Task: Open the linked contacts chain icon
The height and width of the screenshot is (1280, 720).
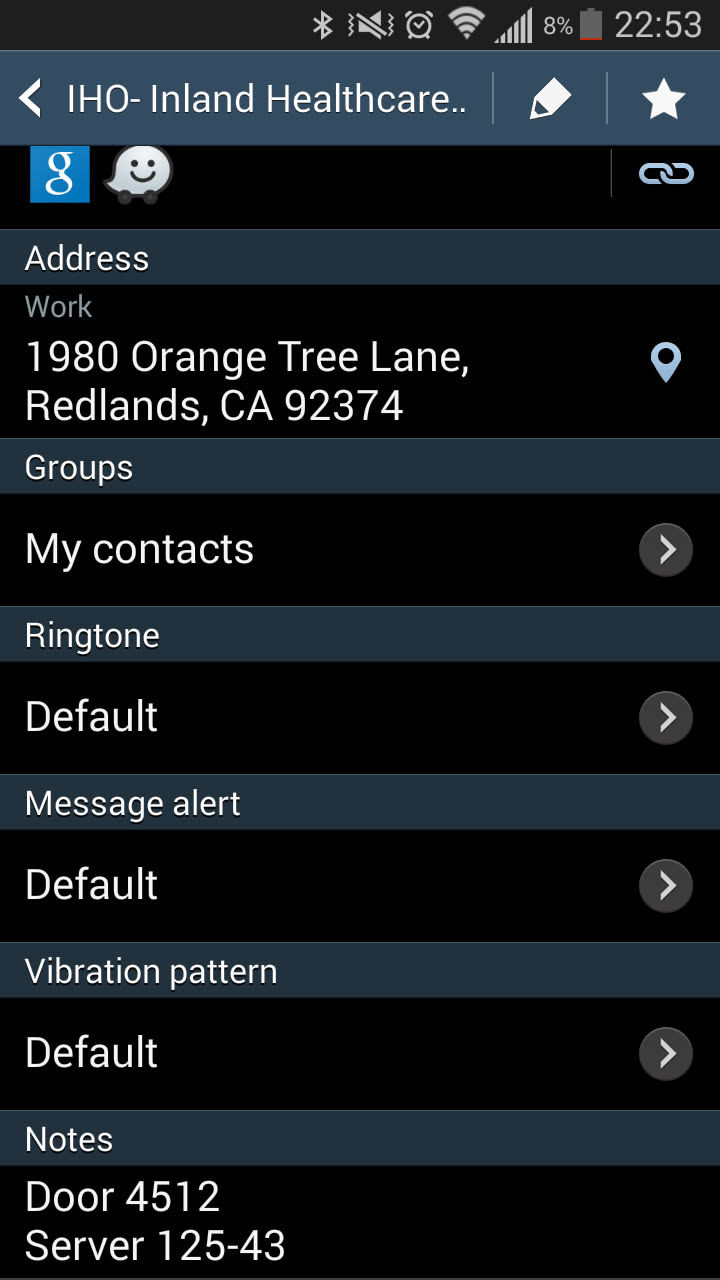Action: click(x=666, y=174)
